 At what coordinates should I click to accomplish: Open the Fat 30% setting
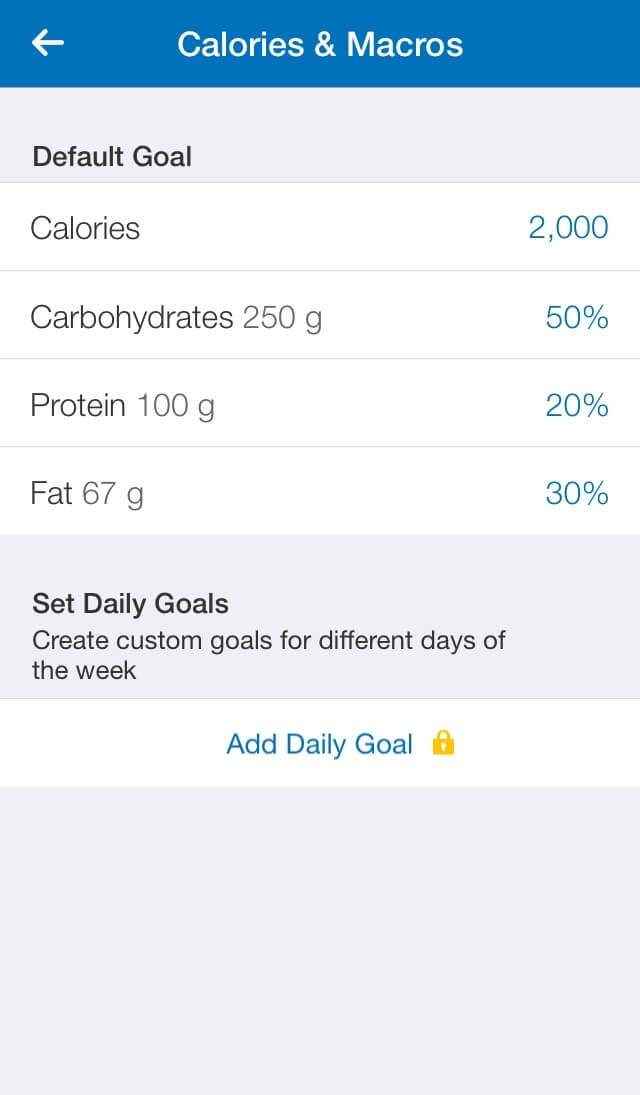(x=320, y=491)
